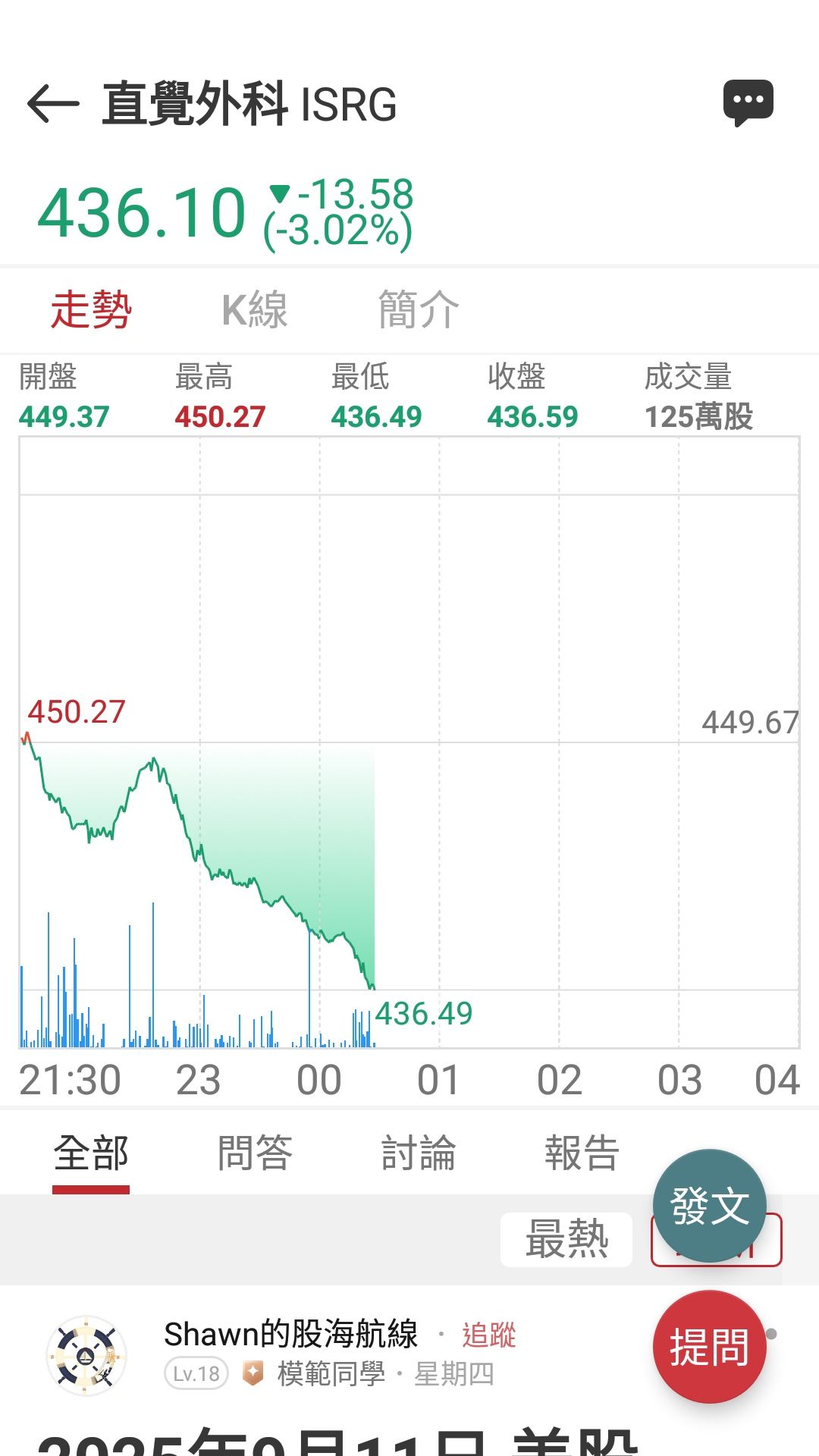Screen dimensions: 819x1456
Task: Tap Shawn's circular profile avatar
Action: pyautogui.click(x=85, y=1357)
